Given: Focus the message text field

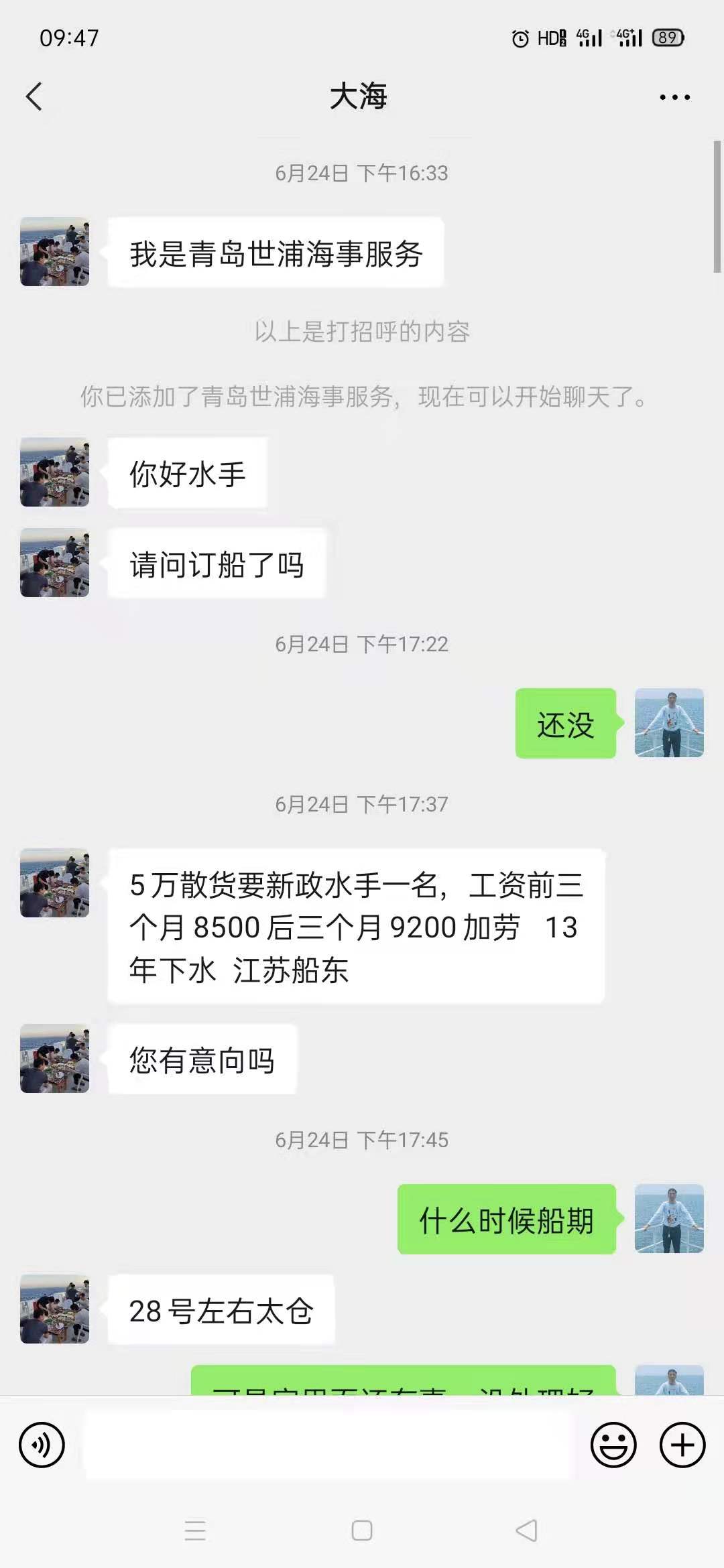Looking at the screenshot, I should 328,1445.
